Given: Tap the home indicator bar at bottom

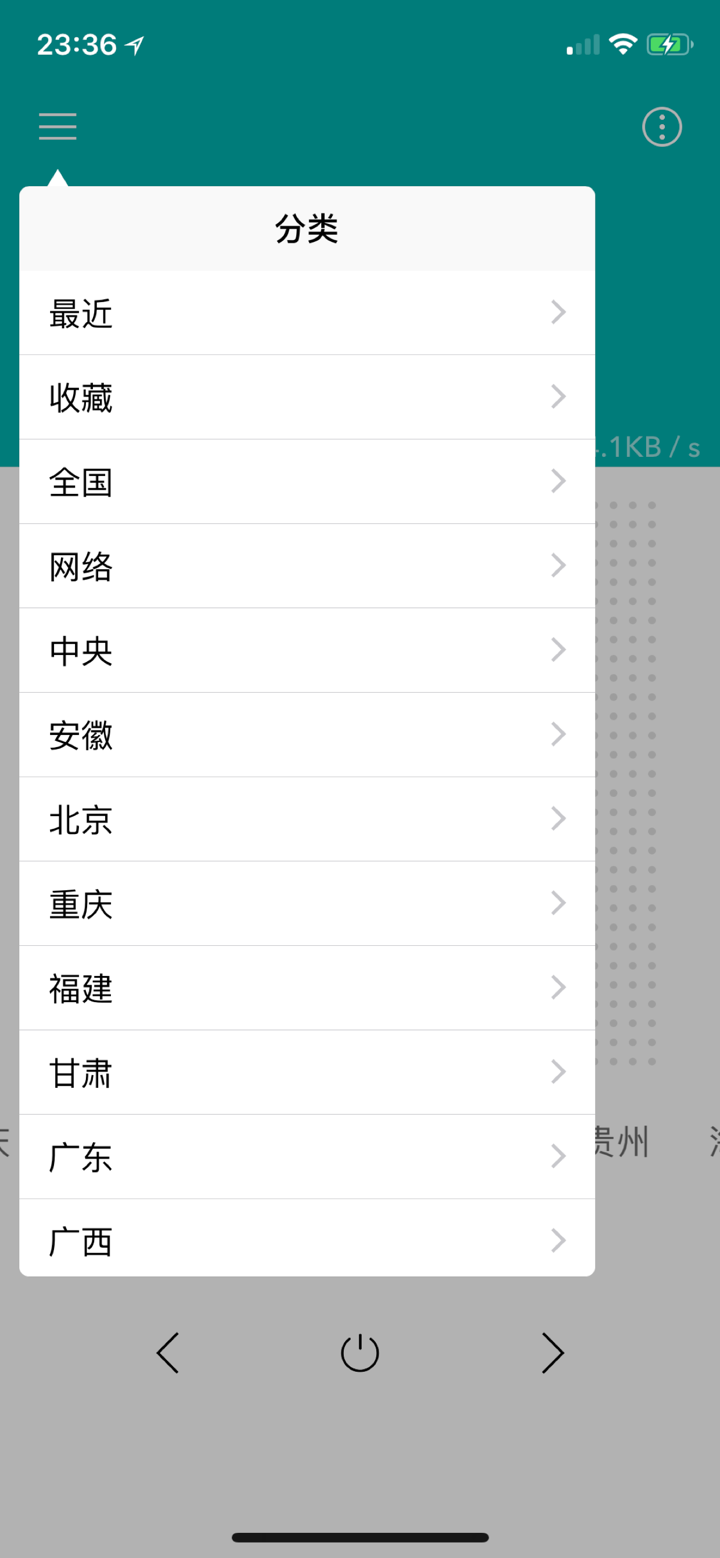Looking at the screenshot, I should coord(360,1536).
